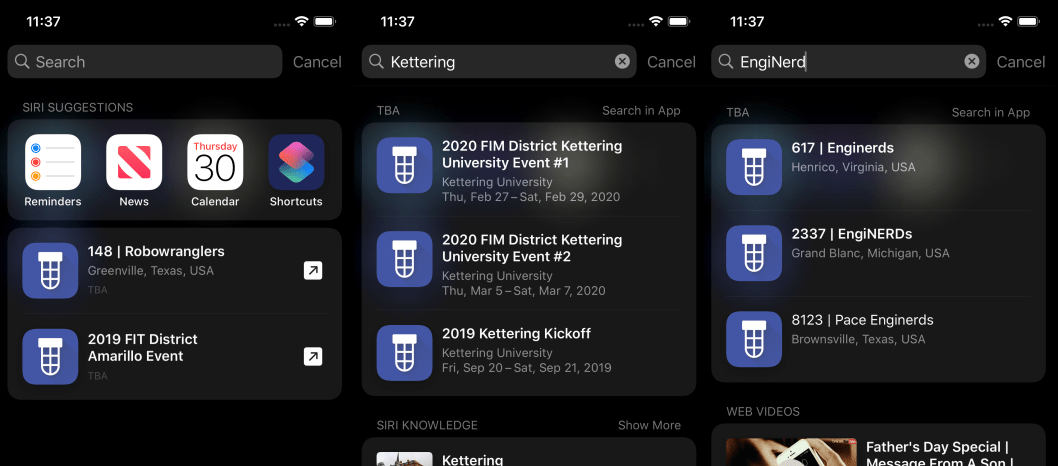Cancel the EngiNerd search
The width and height of the screenshot is (1058, 466).
coord(1021,62)
